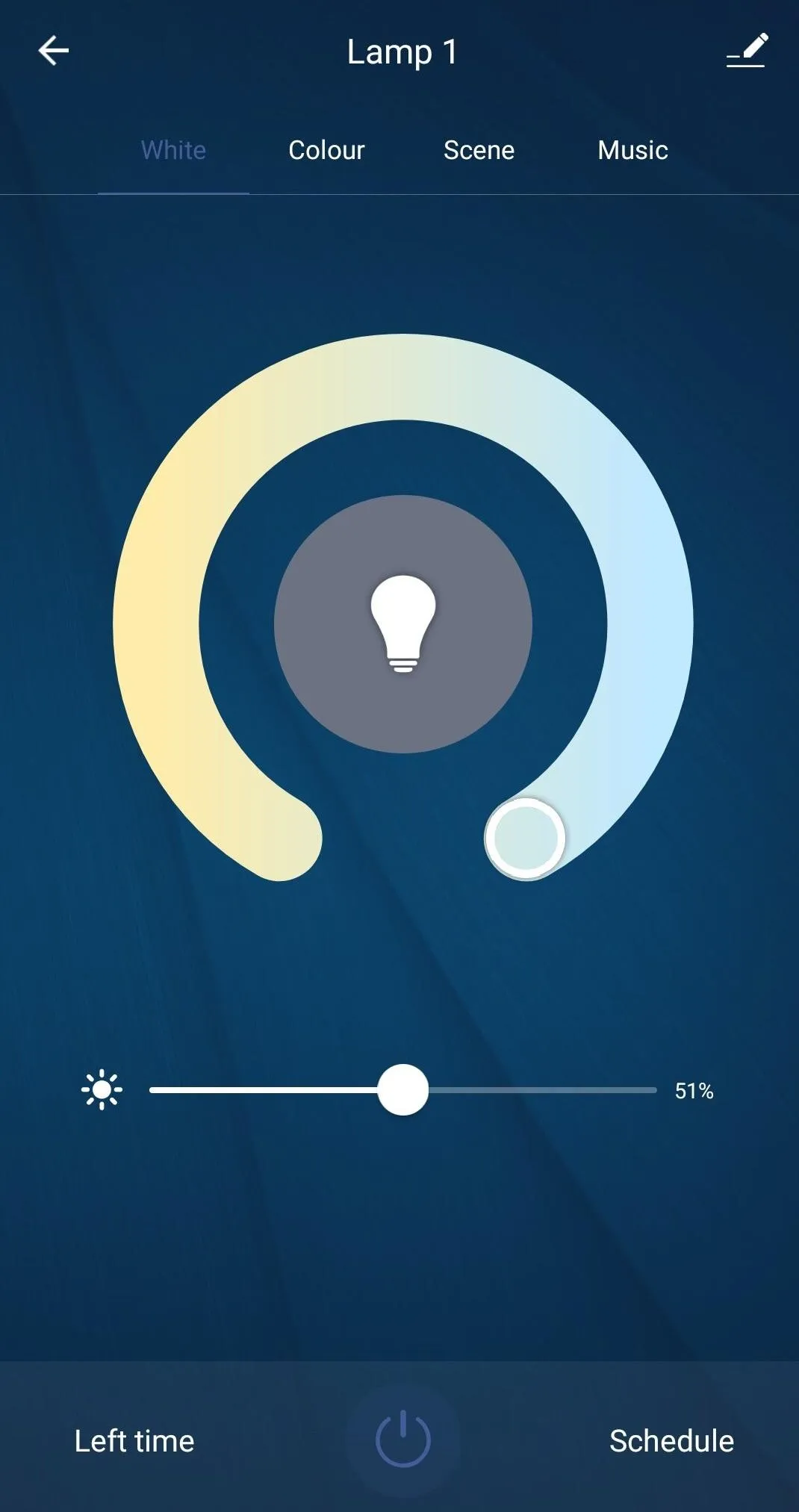Open the Scene tab
The image size is (799, 1512).
pos(479,150)
